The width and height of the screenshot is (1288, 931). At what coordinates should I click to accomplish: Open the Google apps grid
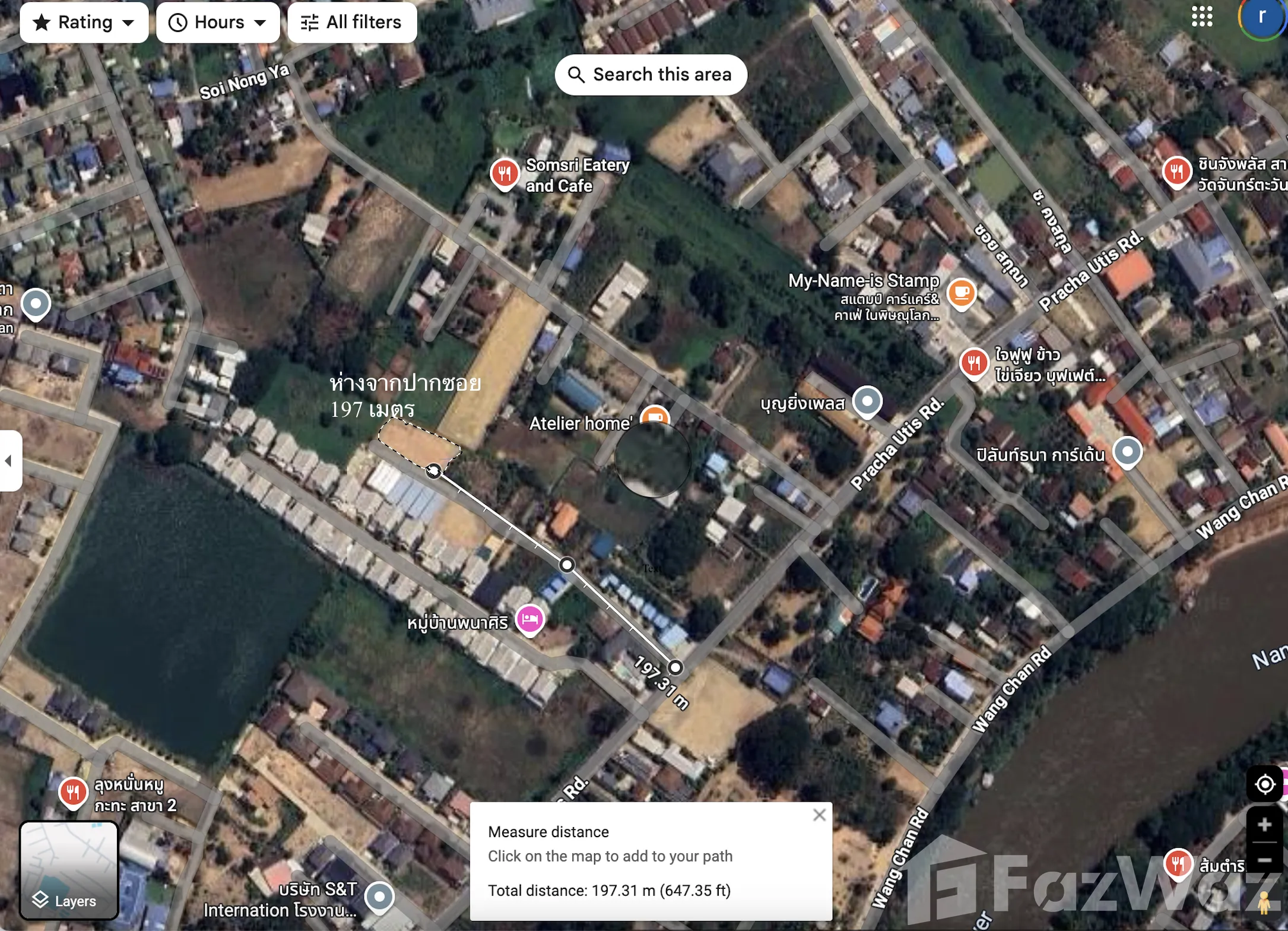coord(1201,17)
